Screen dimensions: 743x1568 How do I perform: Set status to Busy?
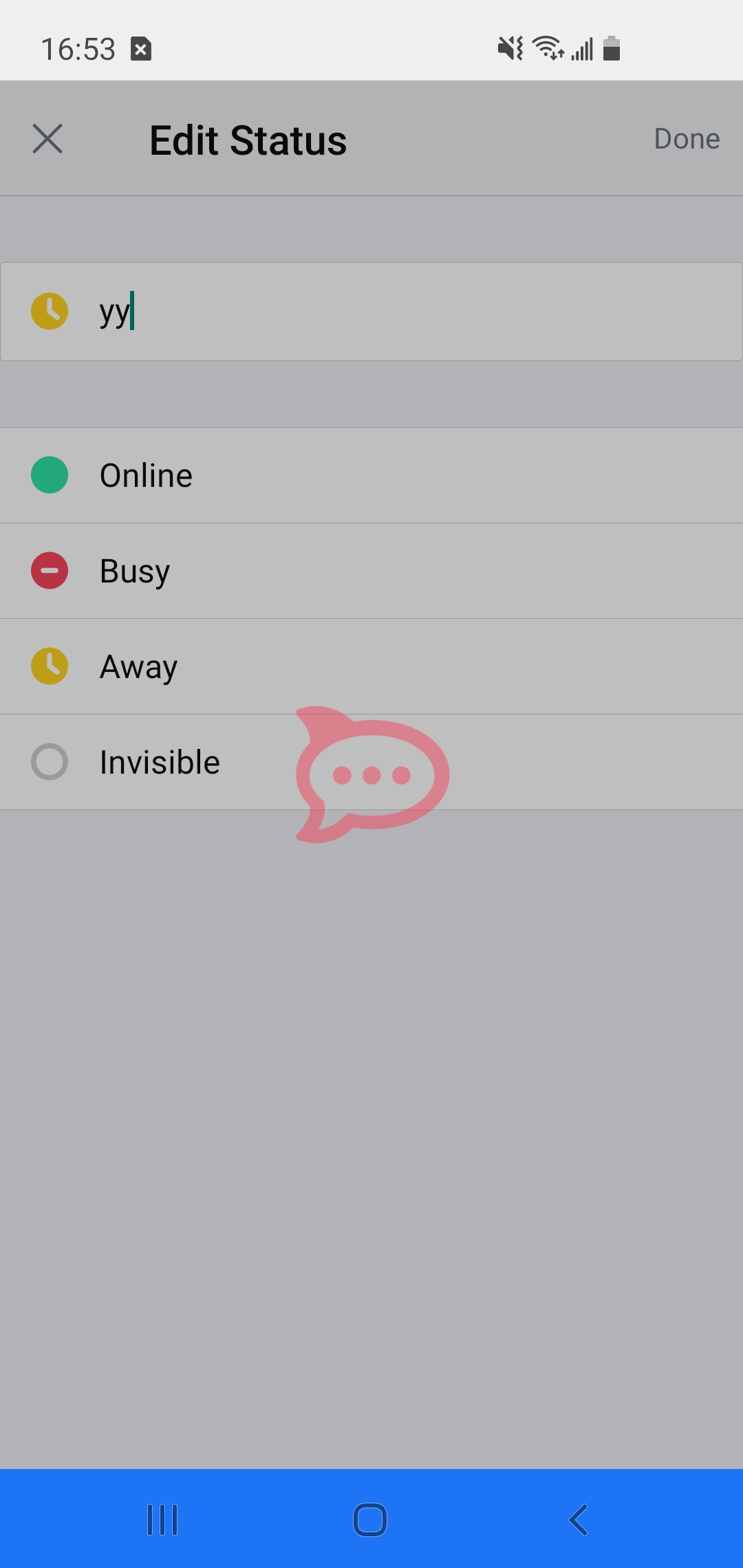pos(371,571)
